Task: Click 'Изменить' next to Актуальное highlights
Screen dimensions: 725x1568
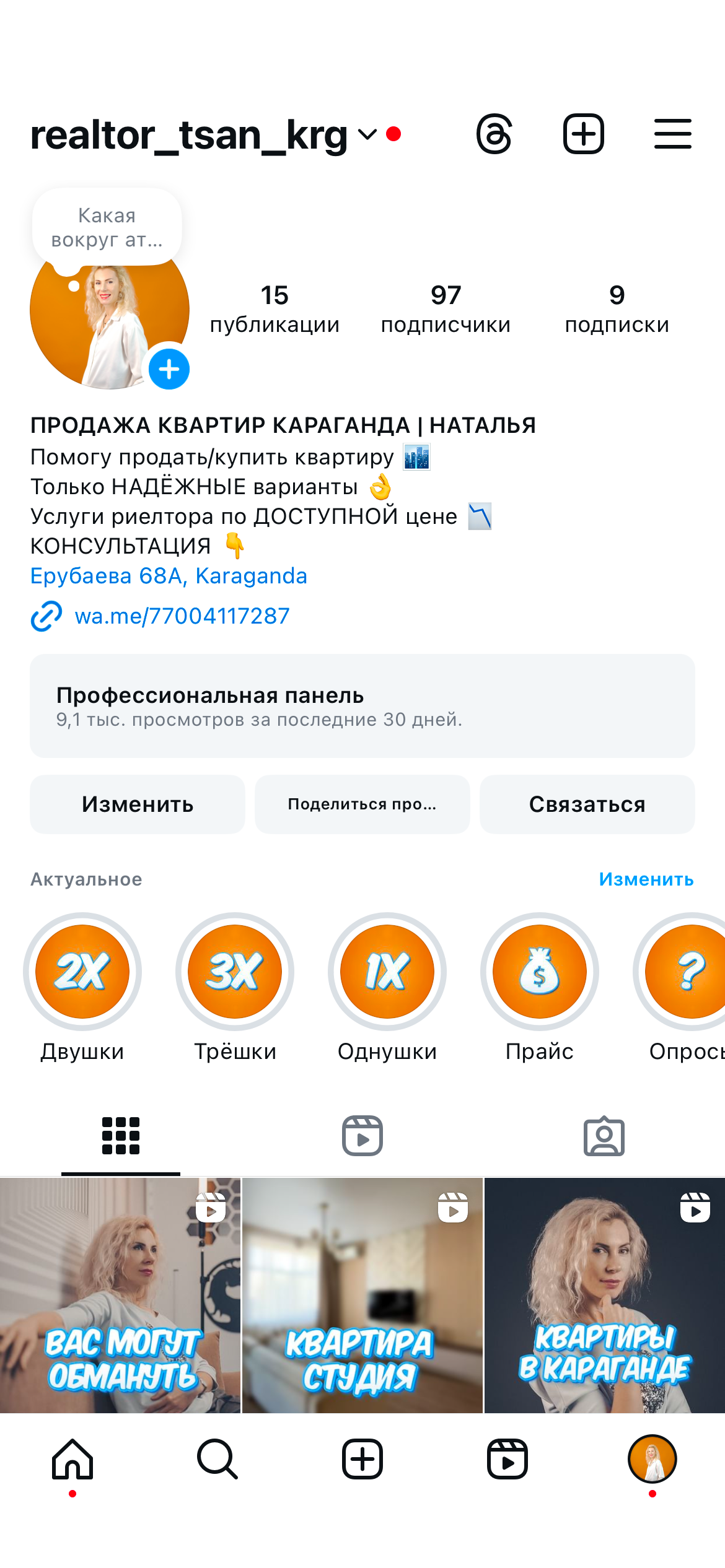Action: coord(647,879)
